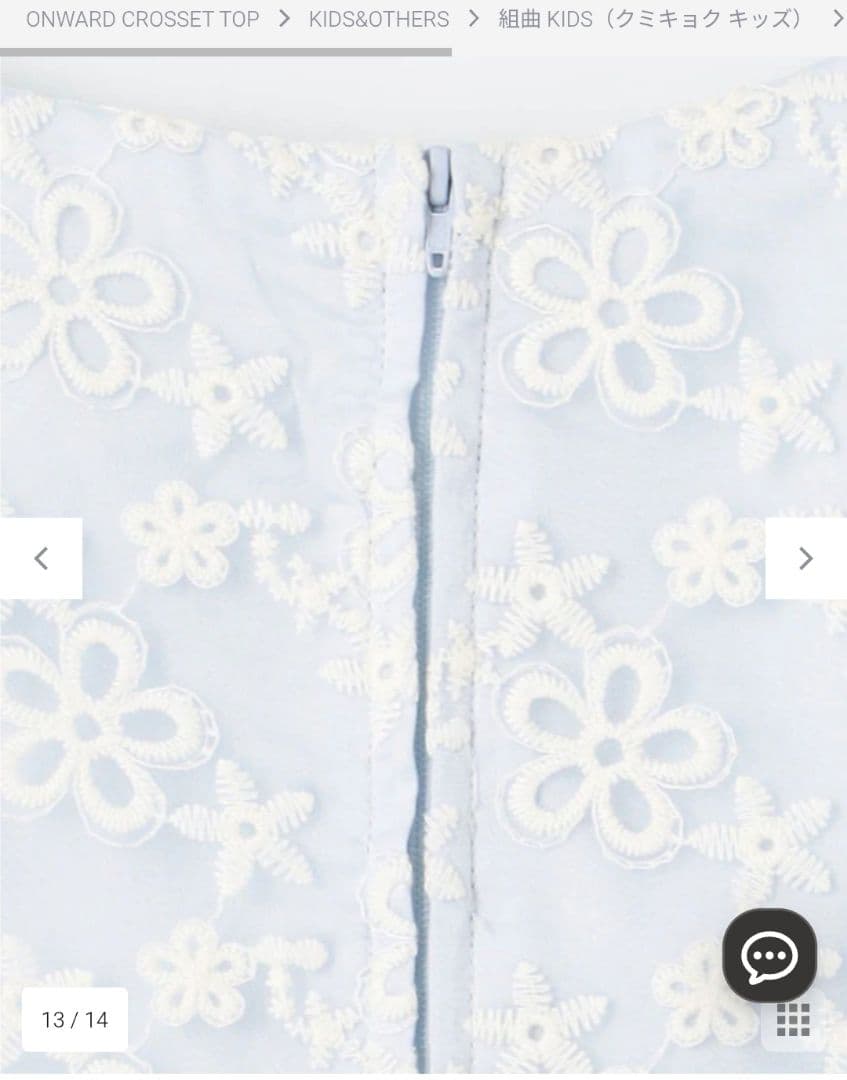Open the 組曲 KIDS brand breadcrumb

650,19
